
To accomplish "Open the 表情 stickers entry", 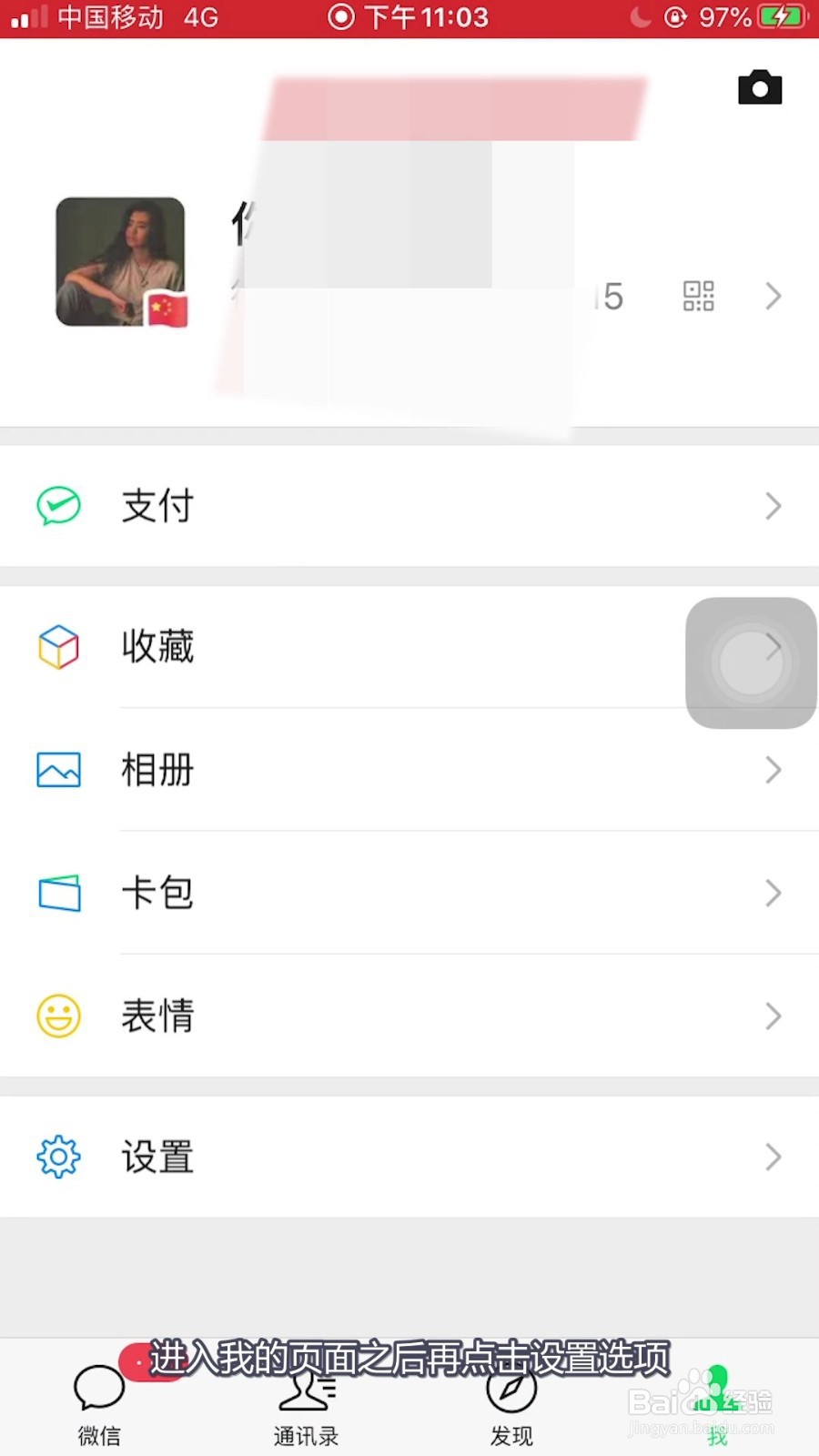I will click(157, 1016).
